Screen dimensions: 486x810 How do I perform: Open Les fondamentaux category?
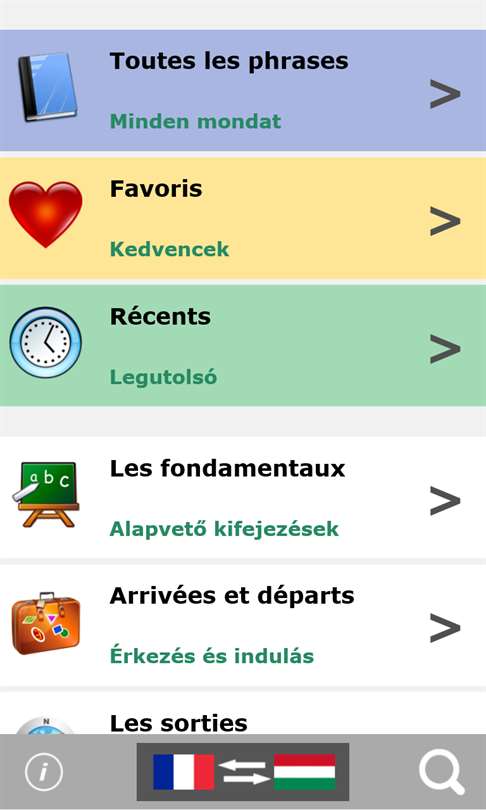243,497
